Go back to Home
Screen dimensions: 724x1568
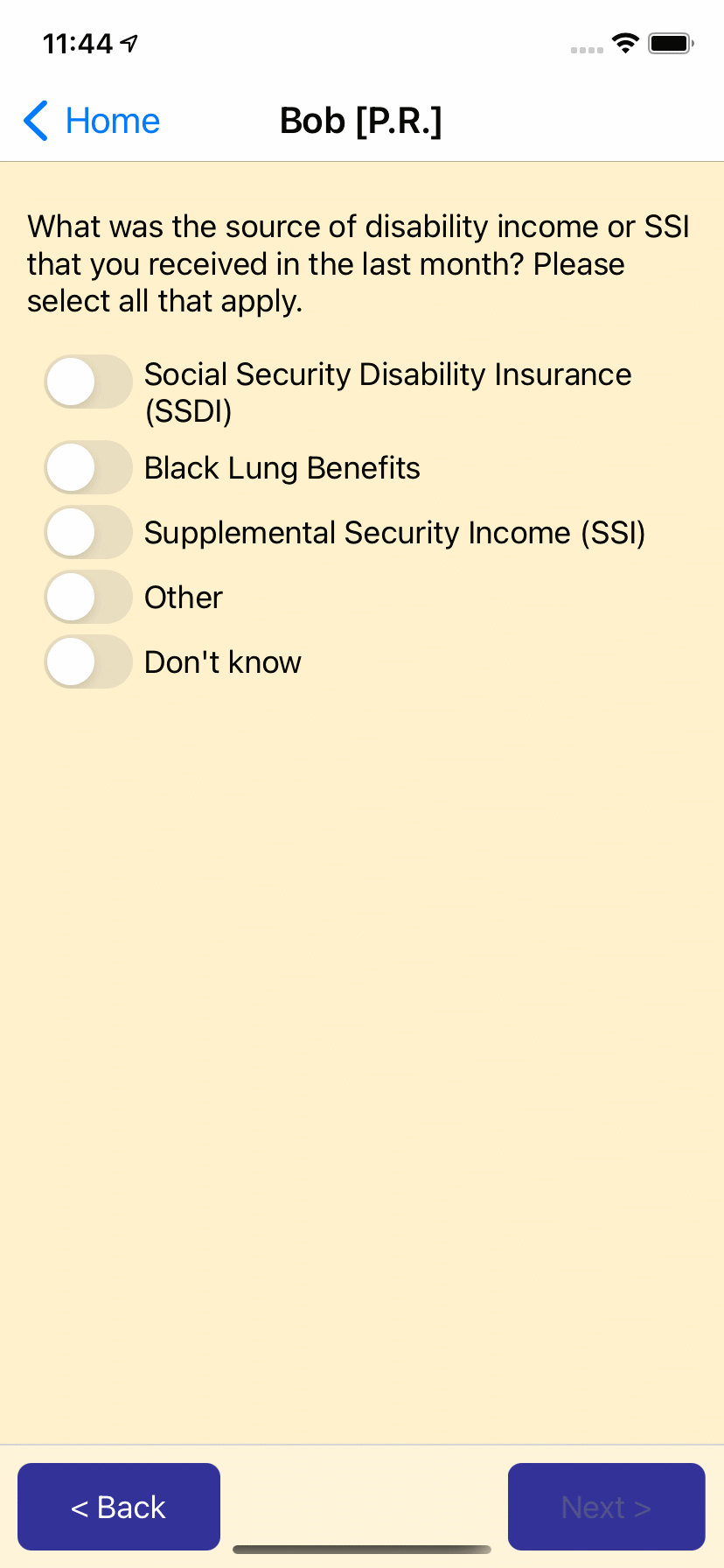92,121
